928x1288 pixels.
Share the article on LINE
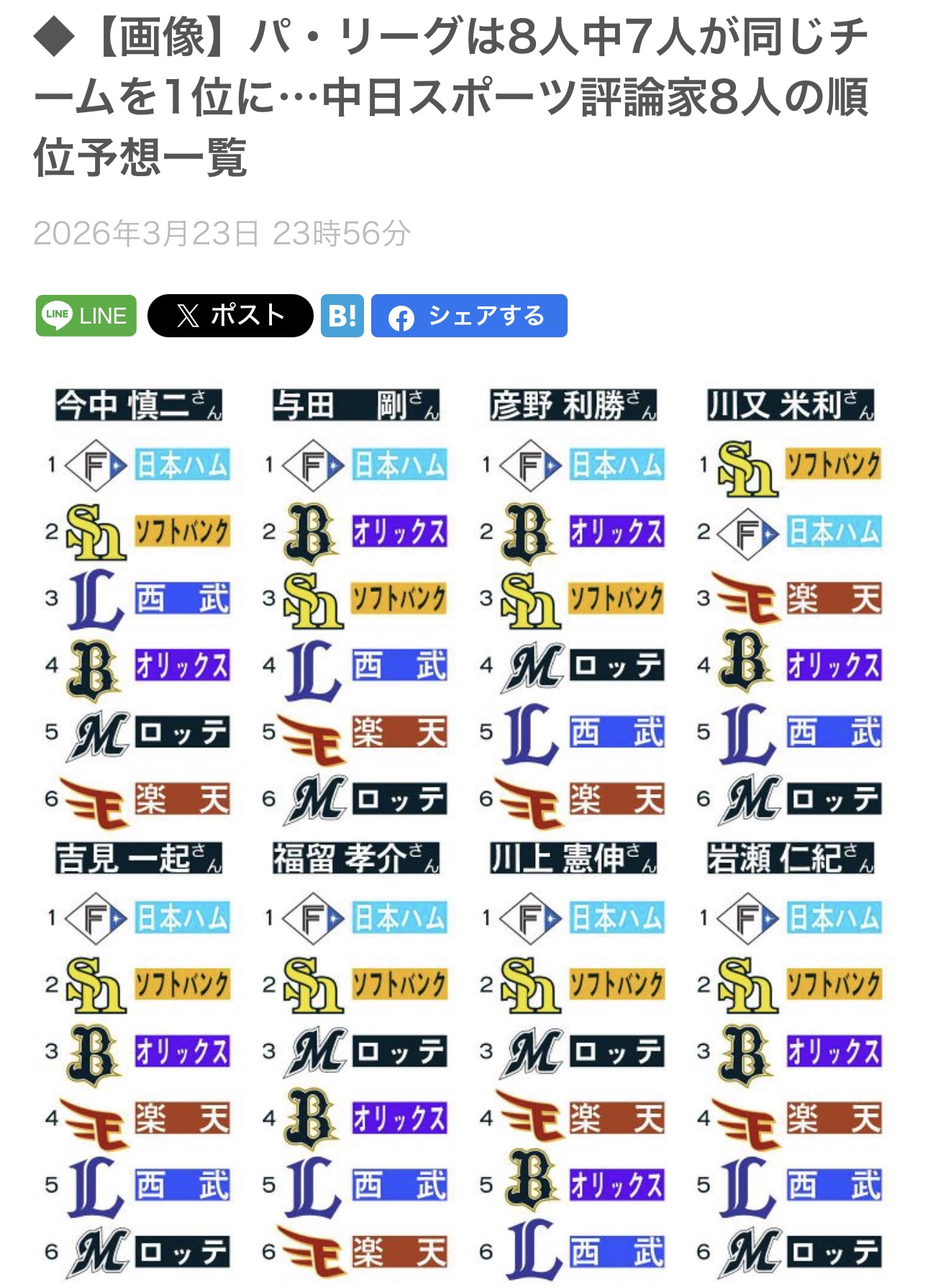pos(86,316)
